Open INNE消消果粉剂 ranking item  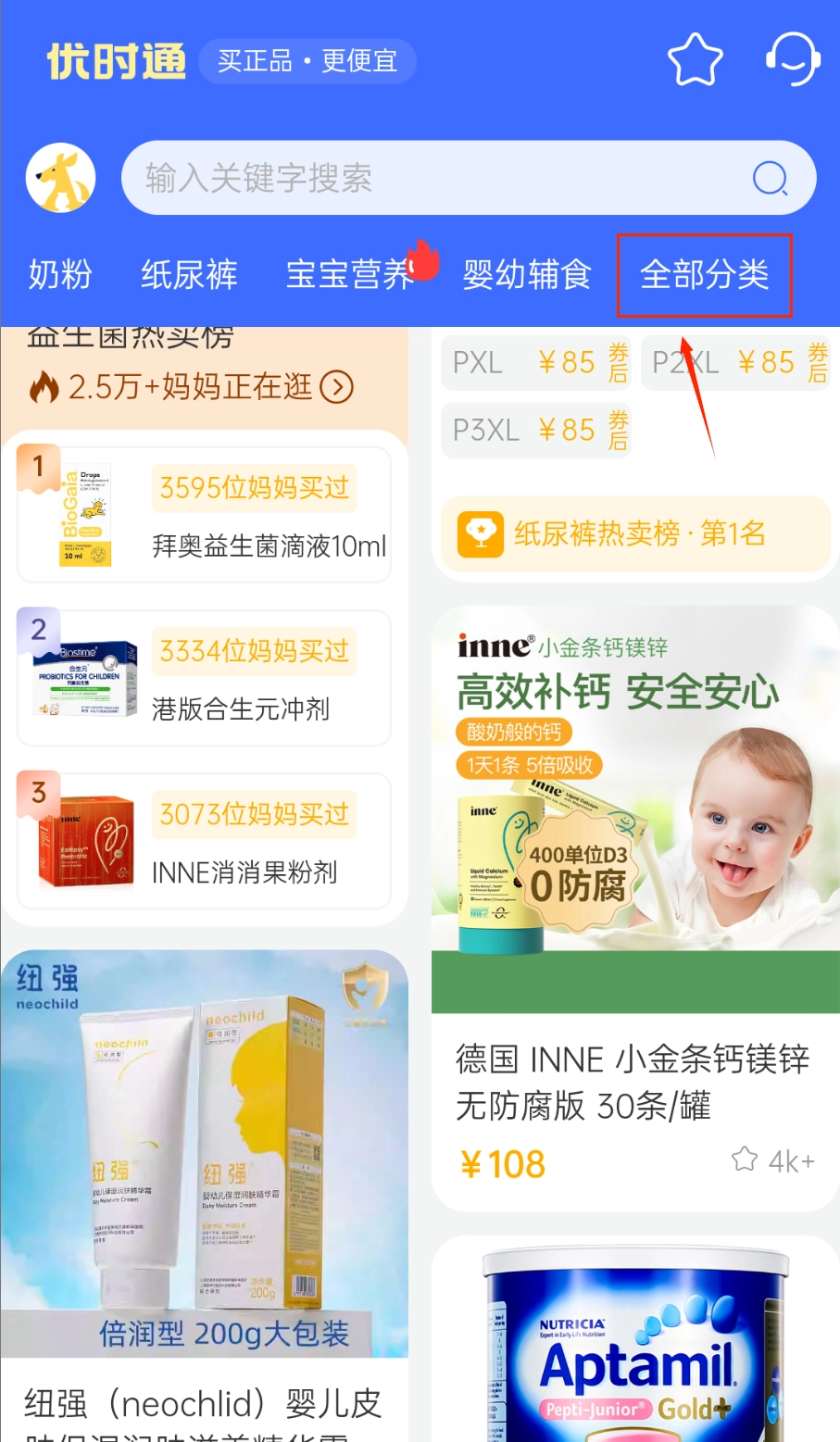pyautogui.click(x=204, y=842)
